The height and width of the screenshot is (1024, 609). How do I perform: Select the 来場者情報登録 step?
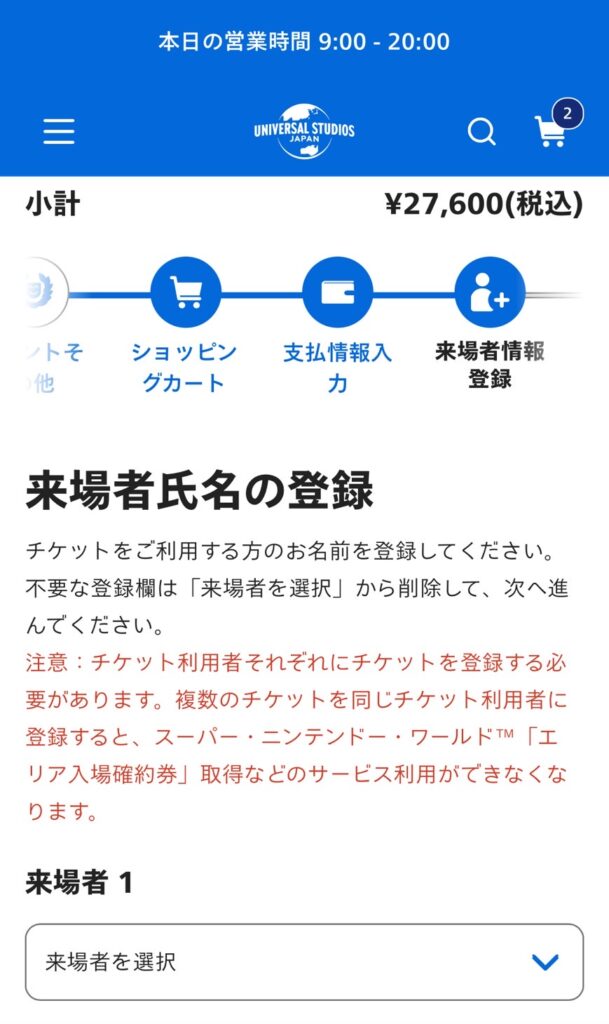coord(489,294)
